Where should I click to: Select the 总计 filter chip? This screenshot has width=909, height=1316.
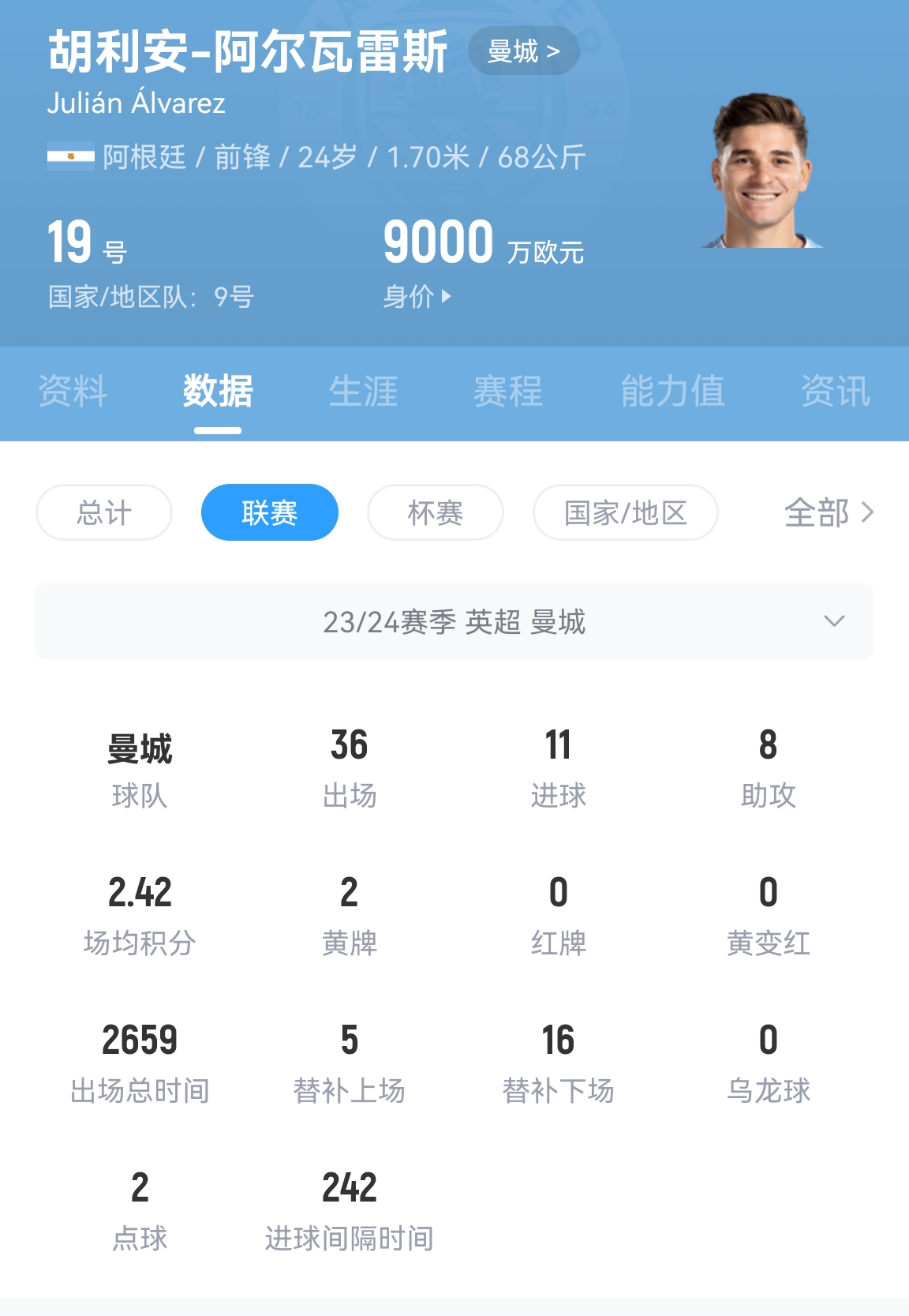click(104, 513)
